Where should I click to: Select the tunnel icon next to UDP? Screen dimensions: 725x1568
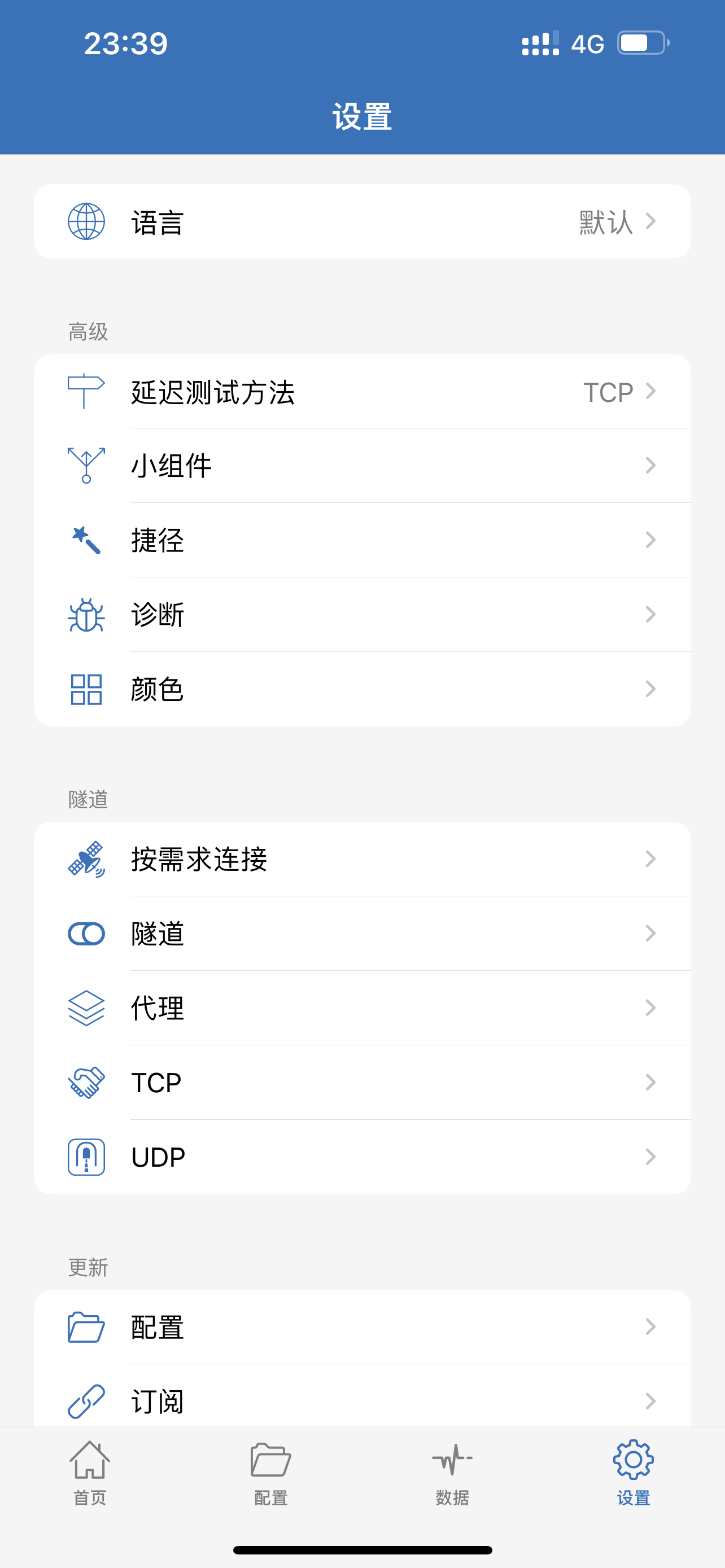click(x=86, y=1157)
